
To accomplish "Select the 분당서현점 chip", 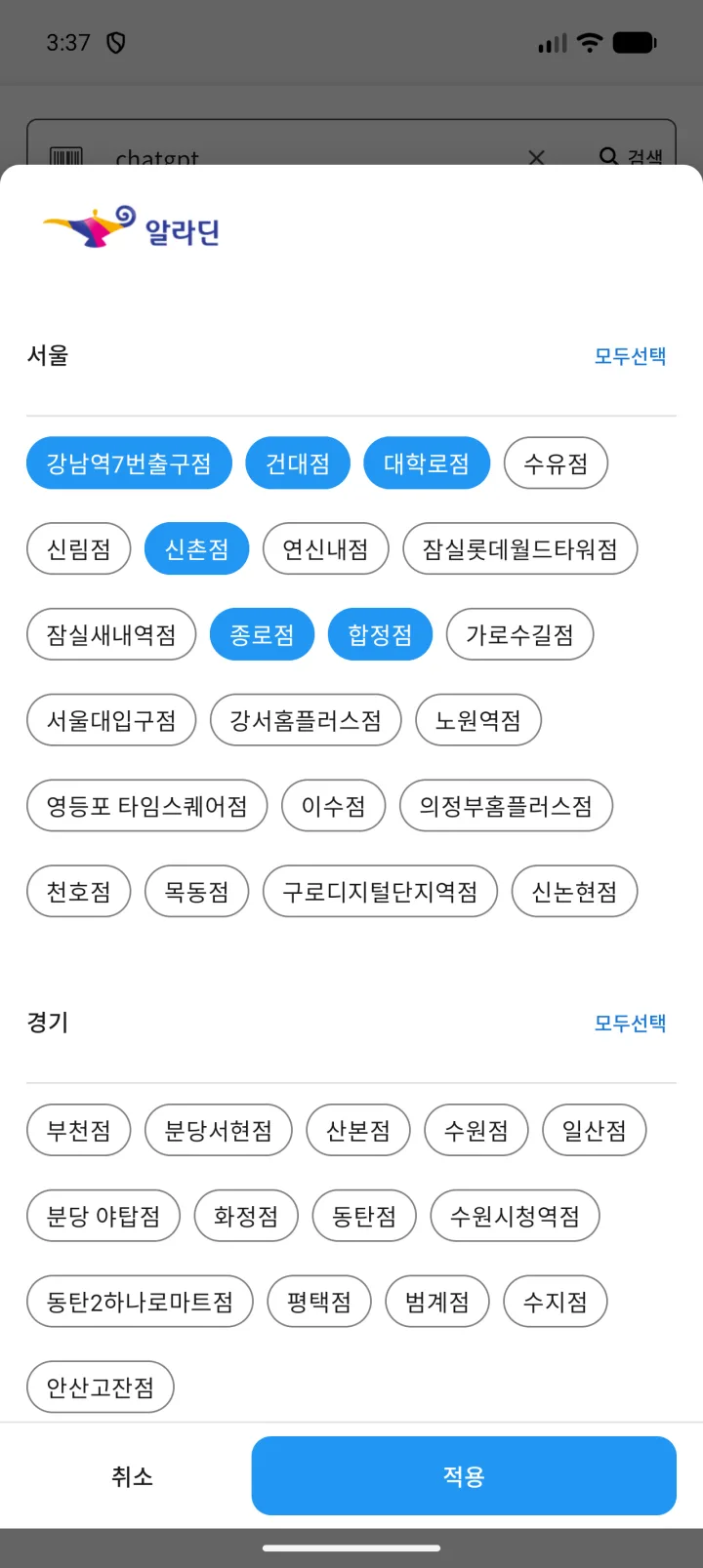I will pos(219,1130).
